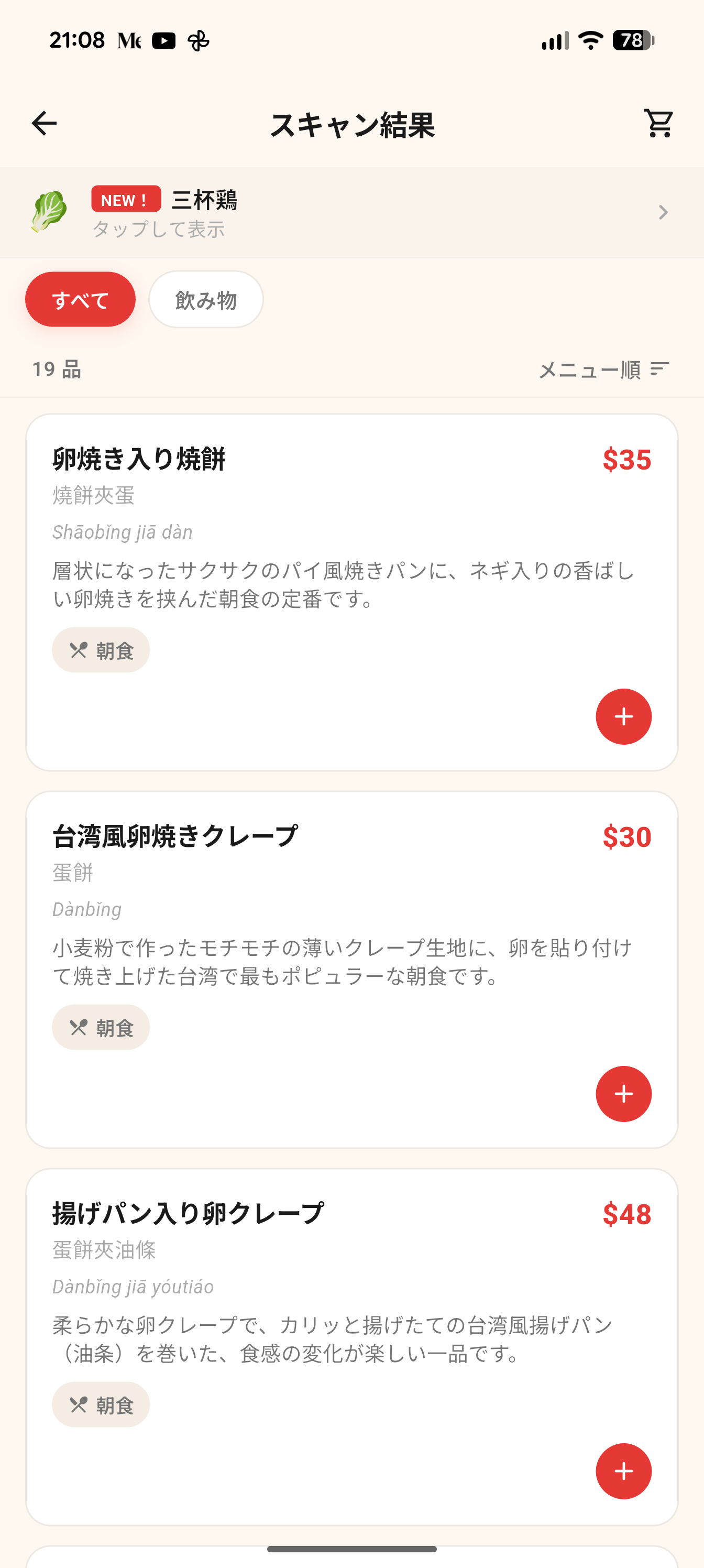Click the cutlery icon on 台湾風卵焼きクレープ card
Viewport: 704px width, 1568px height.
(78, 1027)
